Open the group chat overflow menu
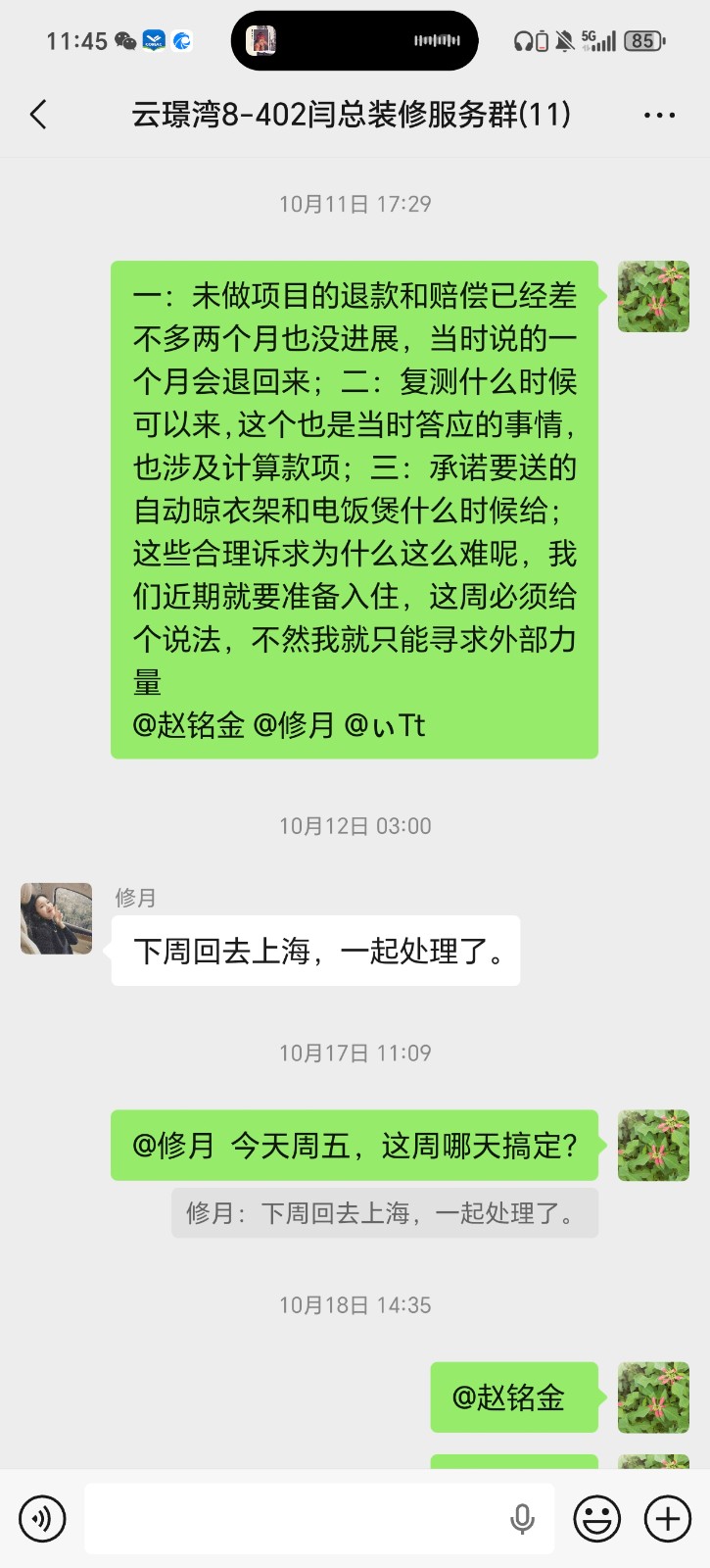Screen dimensions: 710x1568 659,115
